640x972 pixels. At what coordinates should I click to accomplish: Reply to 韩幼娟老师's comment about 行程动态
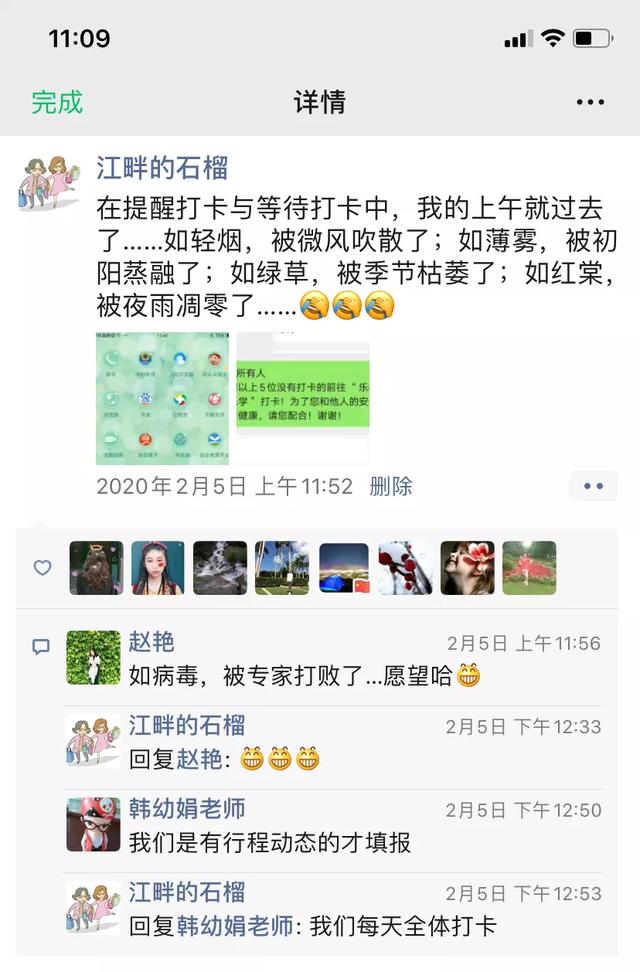tap(270, 843)
